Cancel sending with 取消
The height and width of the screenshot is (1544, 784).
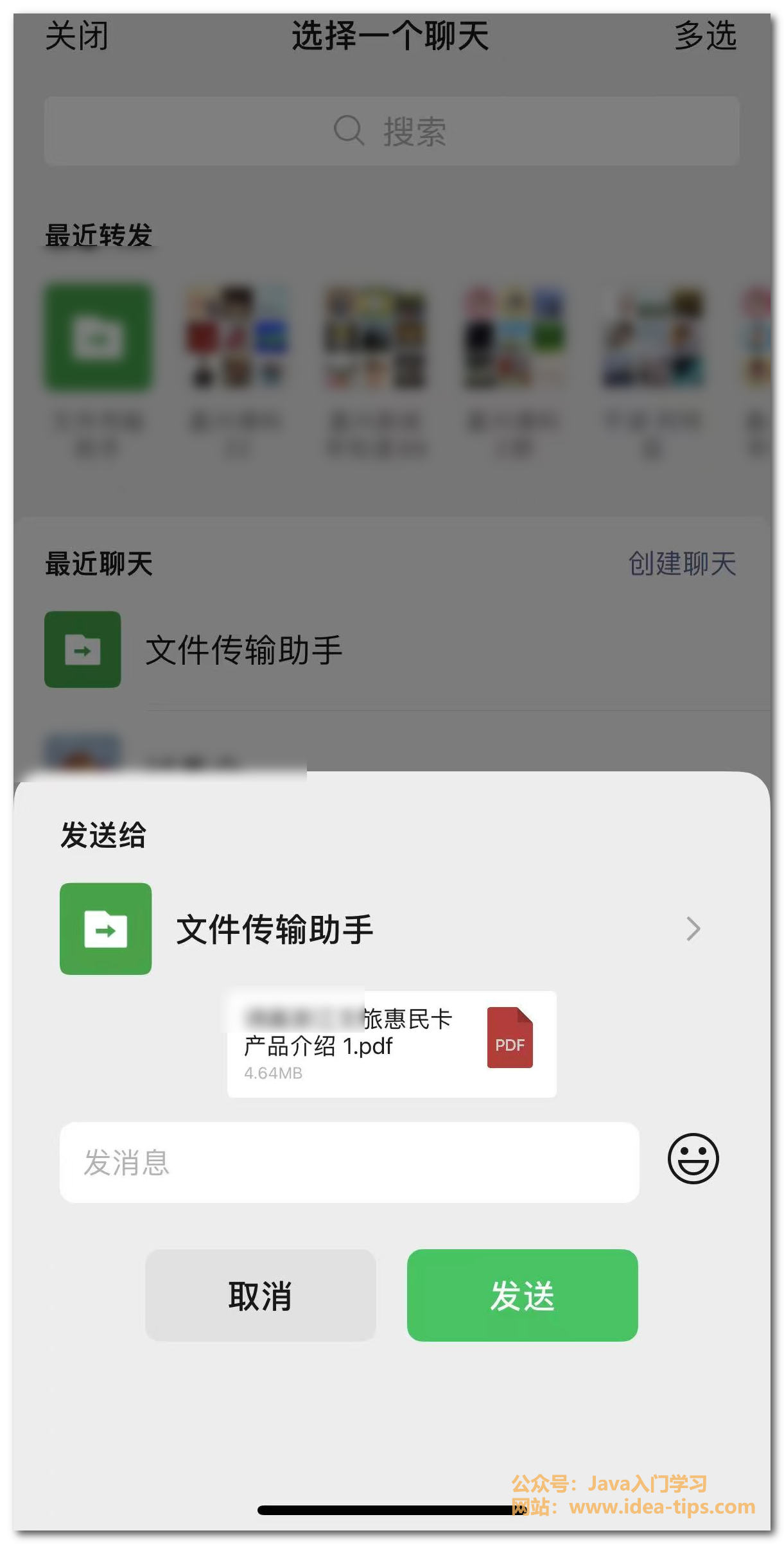tap(260, 1295)
